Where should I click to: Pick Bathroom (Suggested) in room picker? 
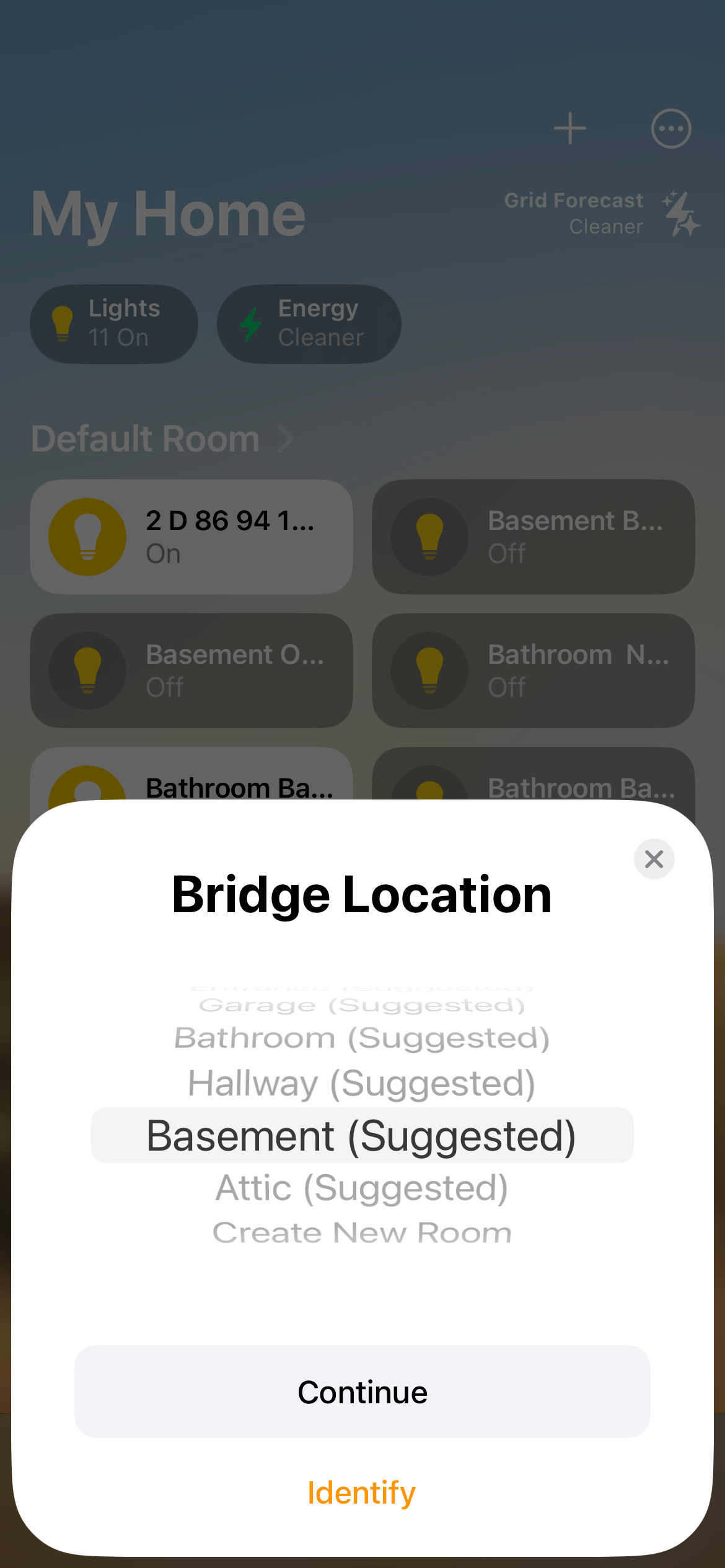(x=362, y=1038)
